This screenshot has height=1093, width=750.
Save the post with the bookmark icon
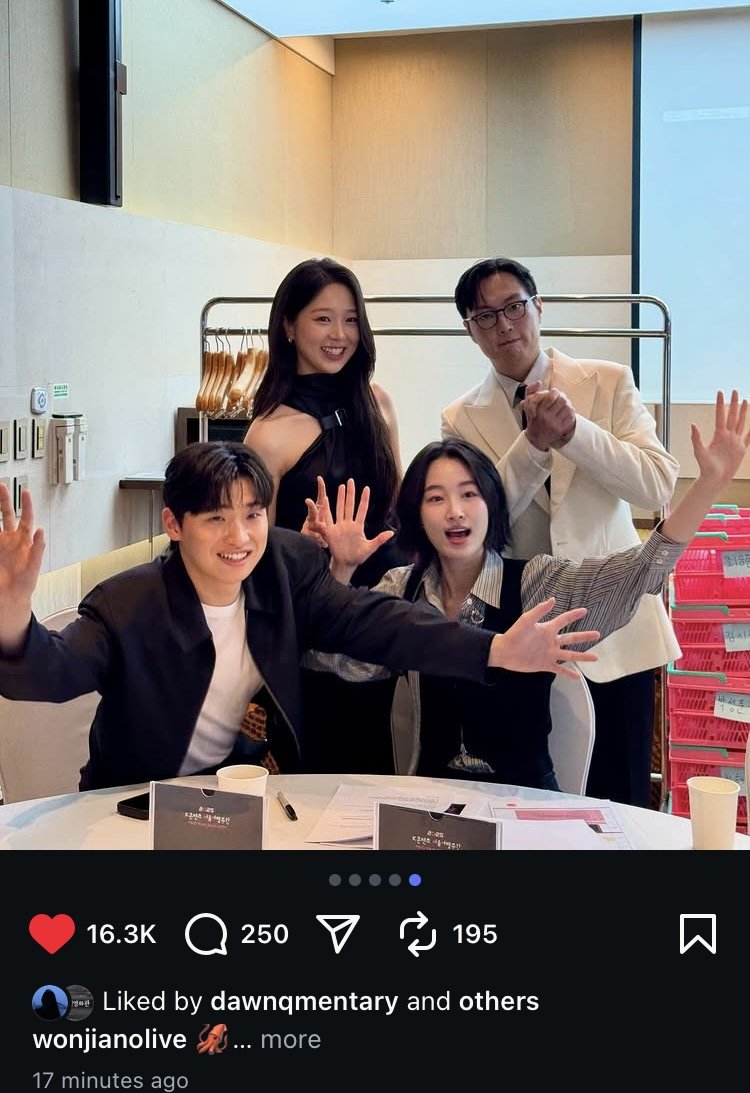697,934
